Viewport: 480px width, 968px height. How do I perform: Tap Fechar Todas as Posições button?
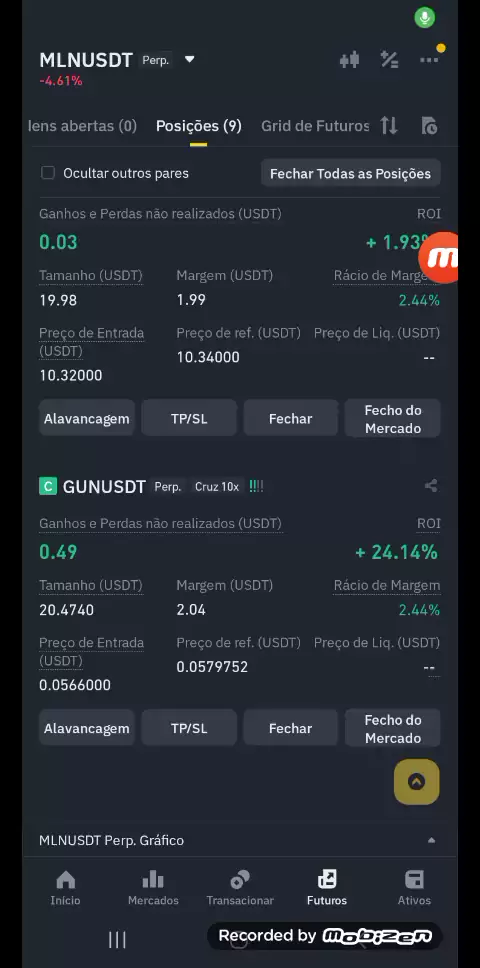[350, 173]
